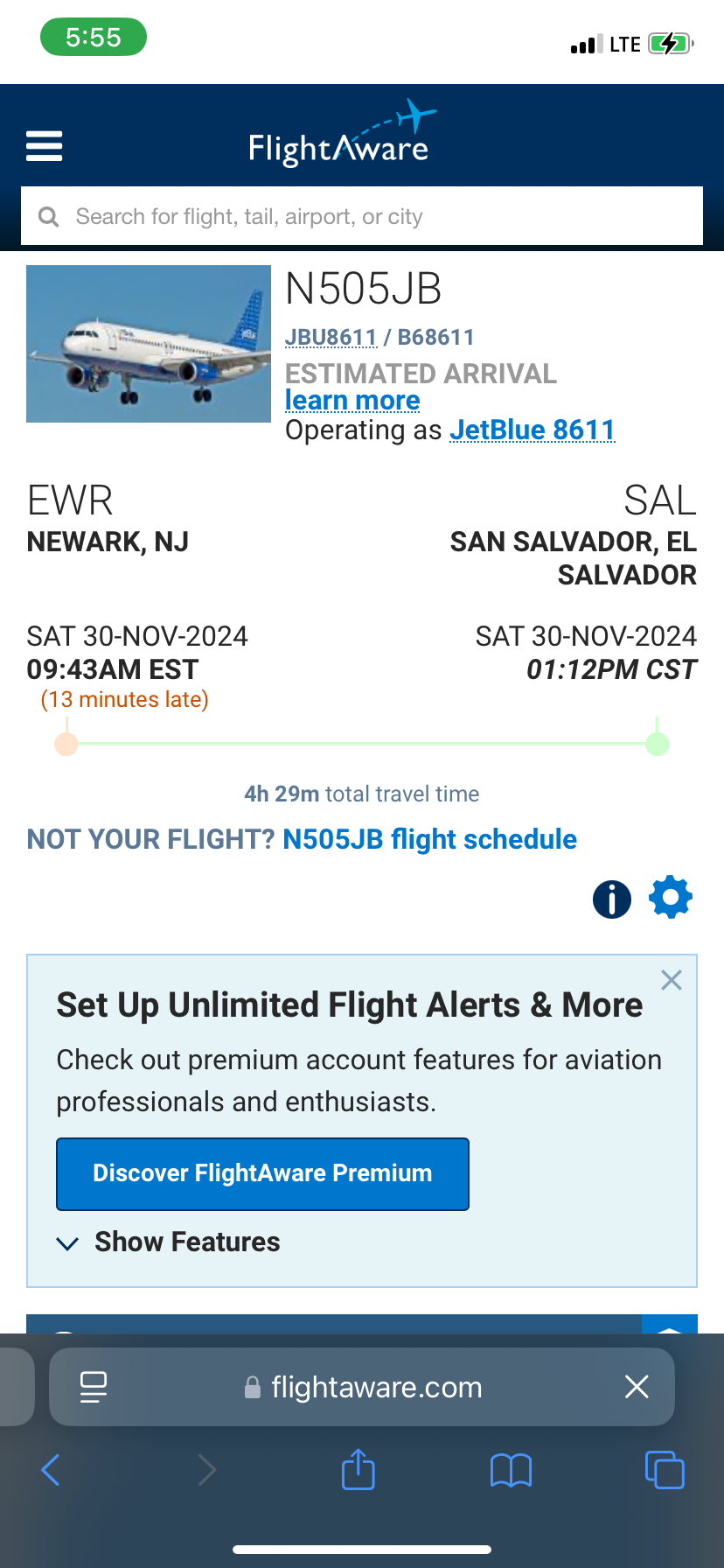
Task: Open the flight info icon
Action: 612,899
